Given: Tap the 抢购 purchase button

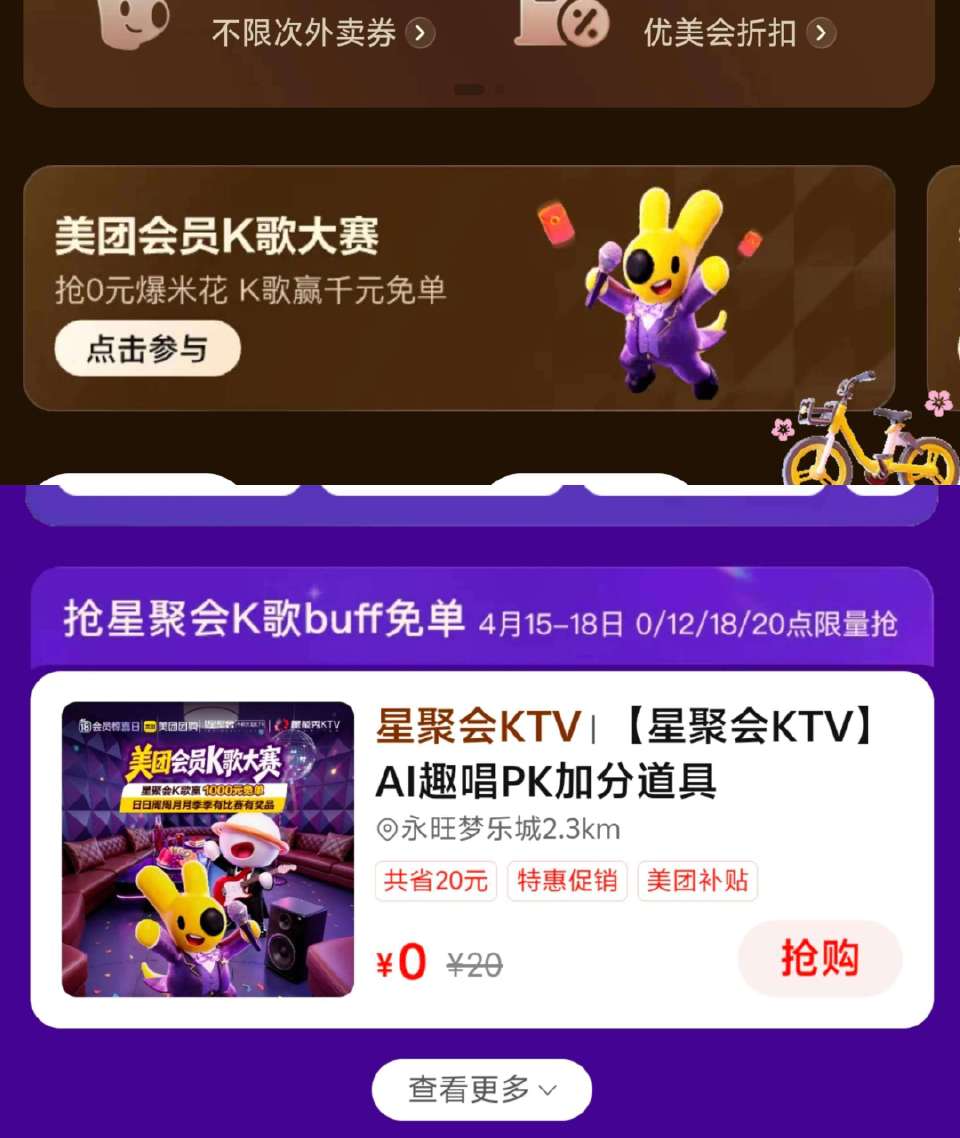Looking at the screenshot, I should 819,959.
